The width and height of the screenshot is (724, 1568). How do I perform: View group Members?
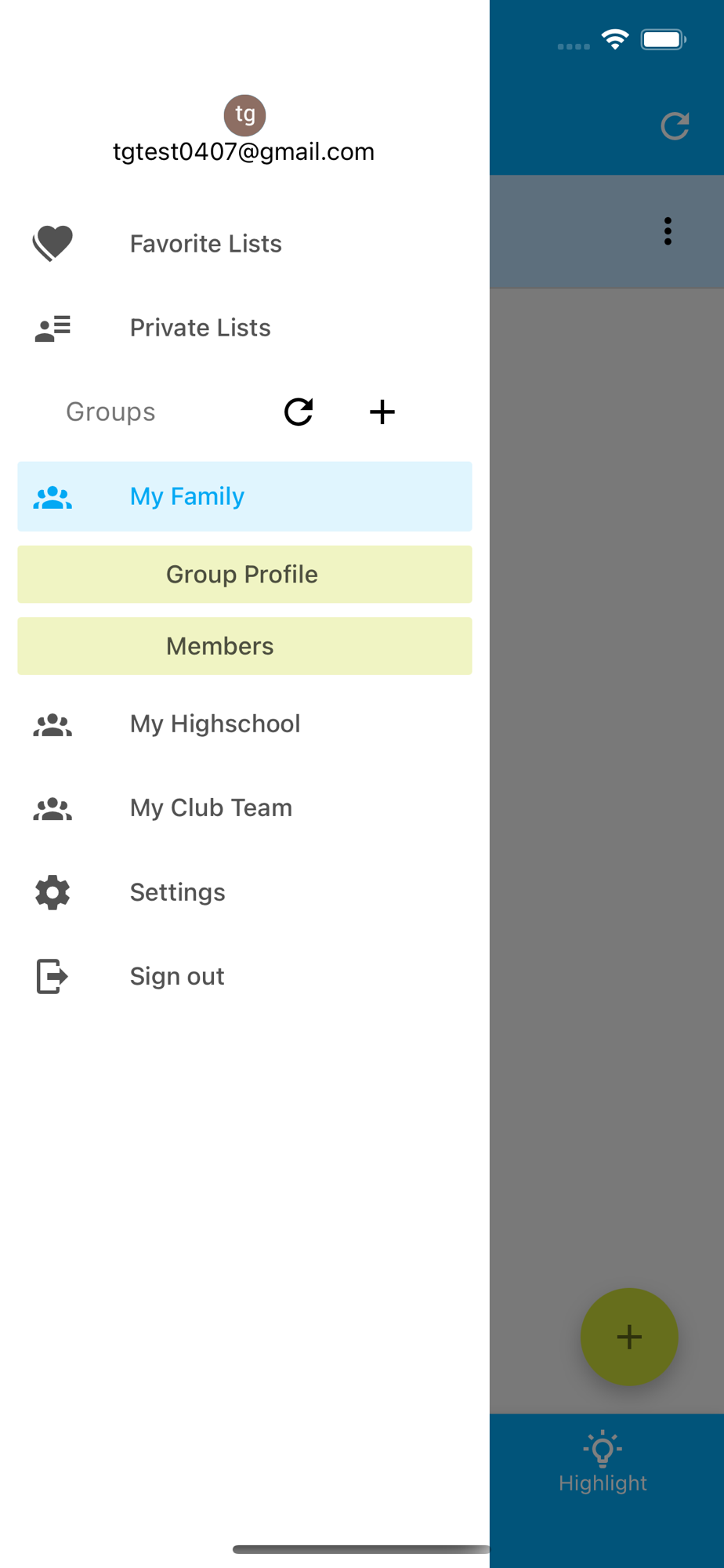[x=244, y=646]
